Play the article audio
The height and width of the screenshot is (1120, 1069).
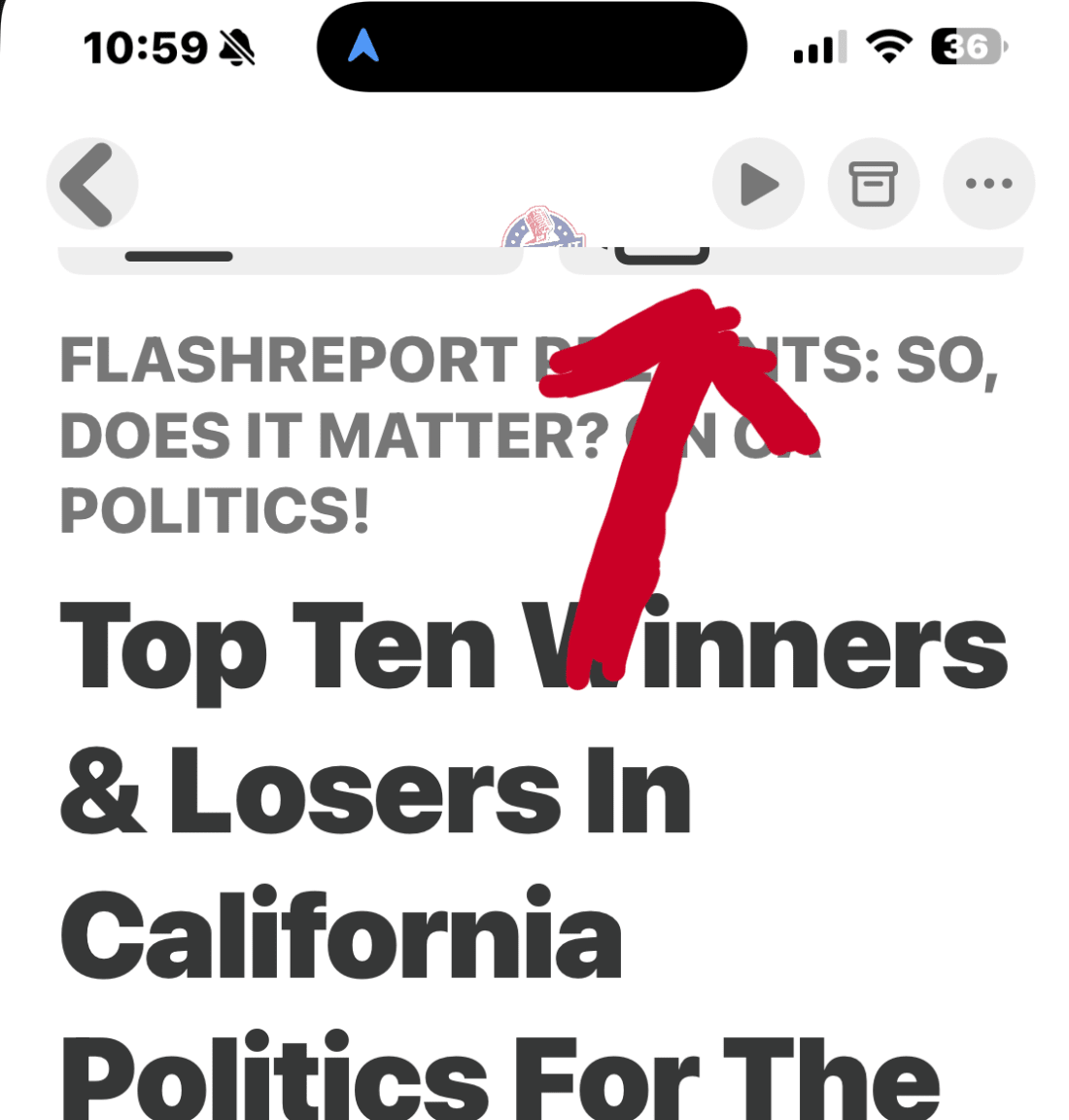click(x=758, y=184)
